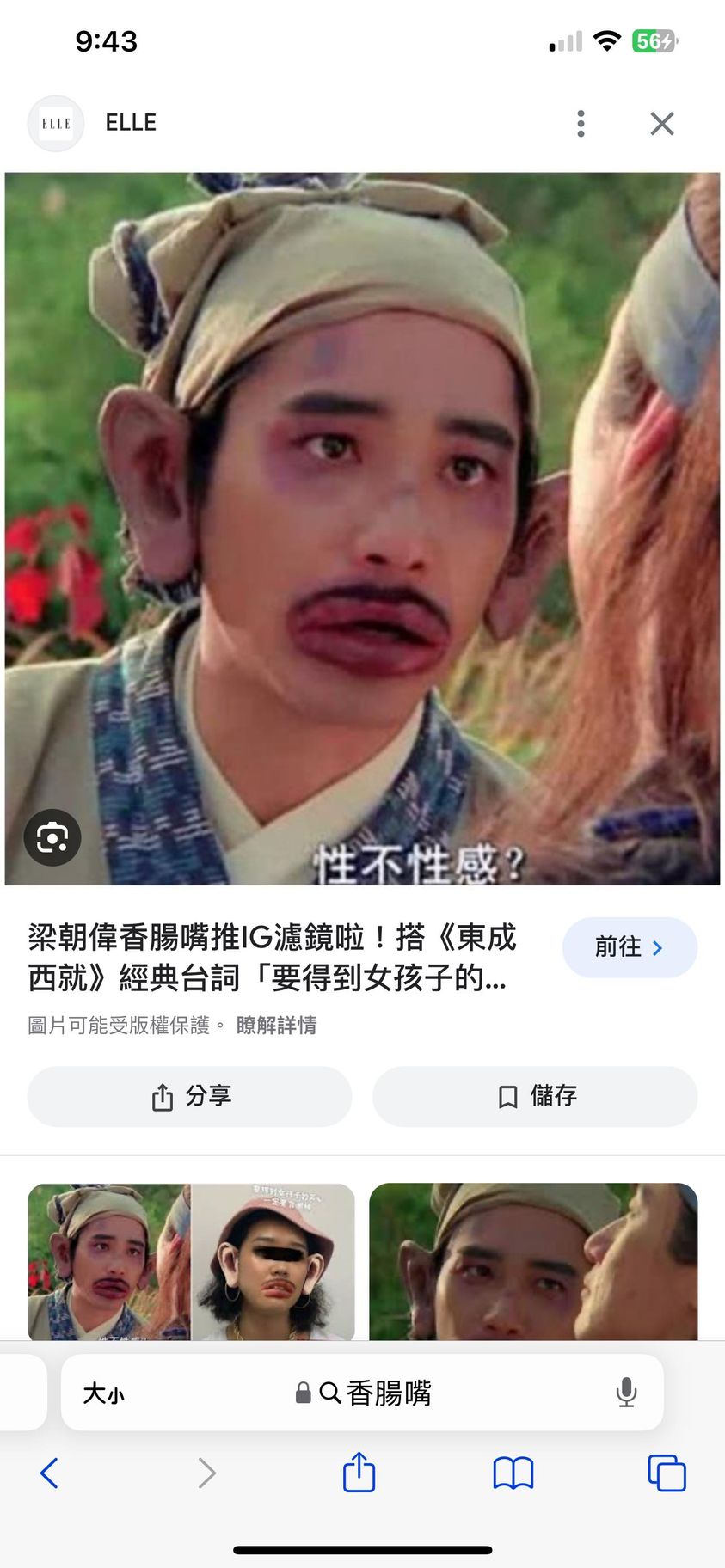Image resolution: width=725 pixels, height=1568 pixels.
Task: Open the related image with two men
Action: click(x=532, y=1261)
